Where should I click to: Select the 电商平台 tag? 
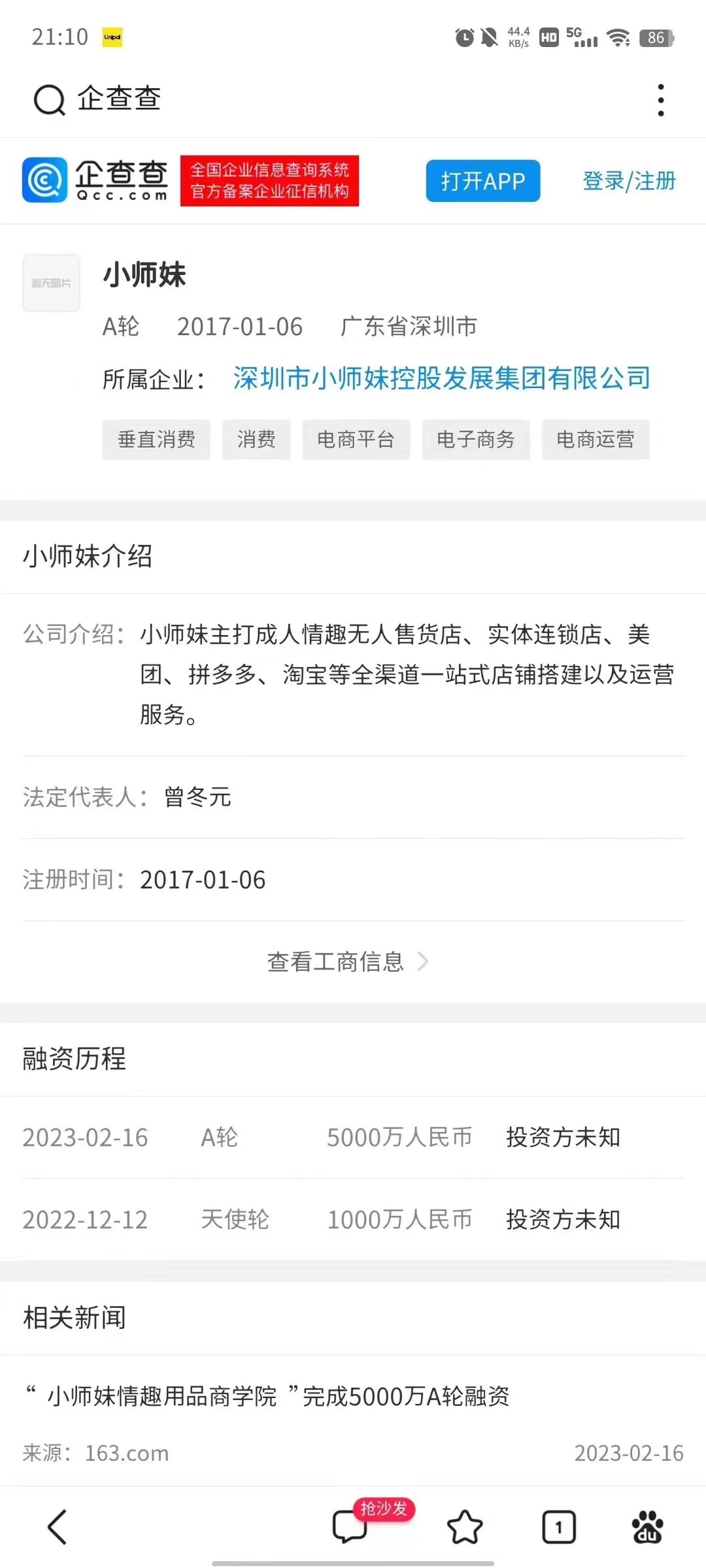[x=356, y=440]
